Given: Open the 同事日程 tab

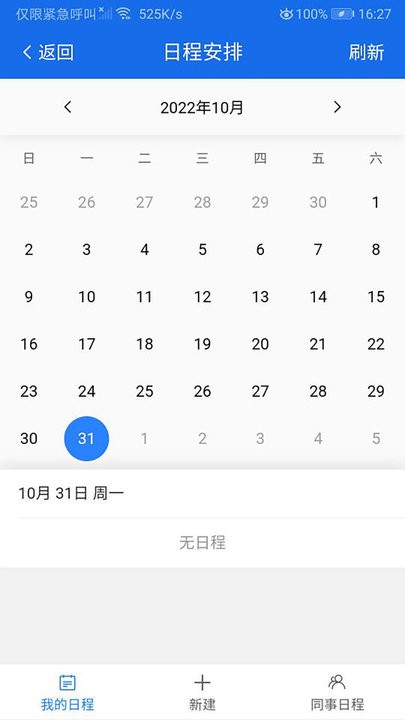Looking at the screenshot, I should (337, 692).
